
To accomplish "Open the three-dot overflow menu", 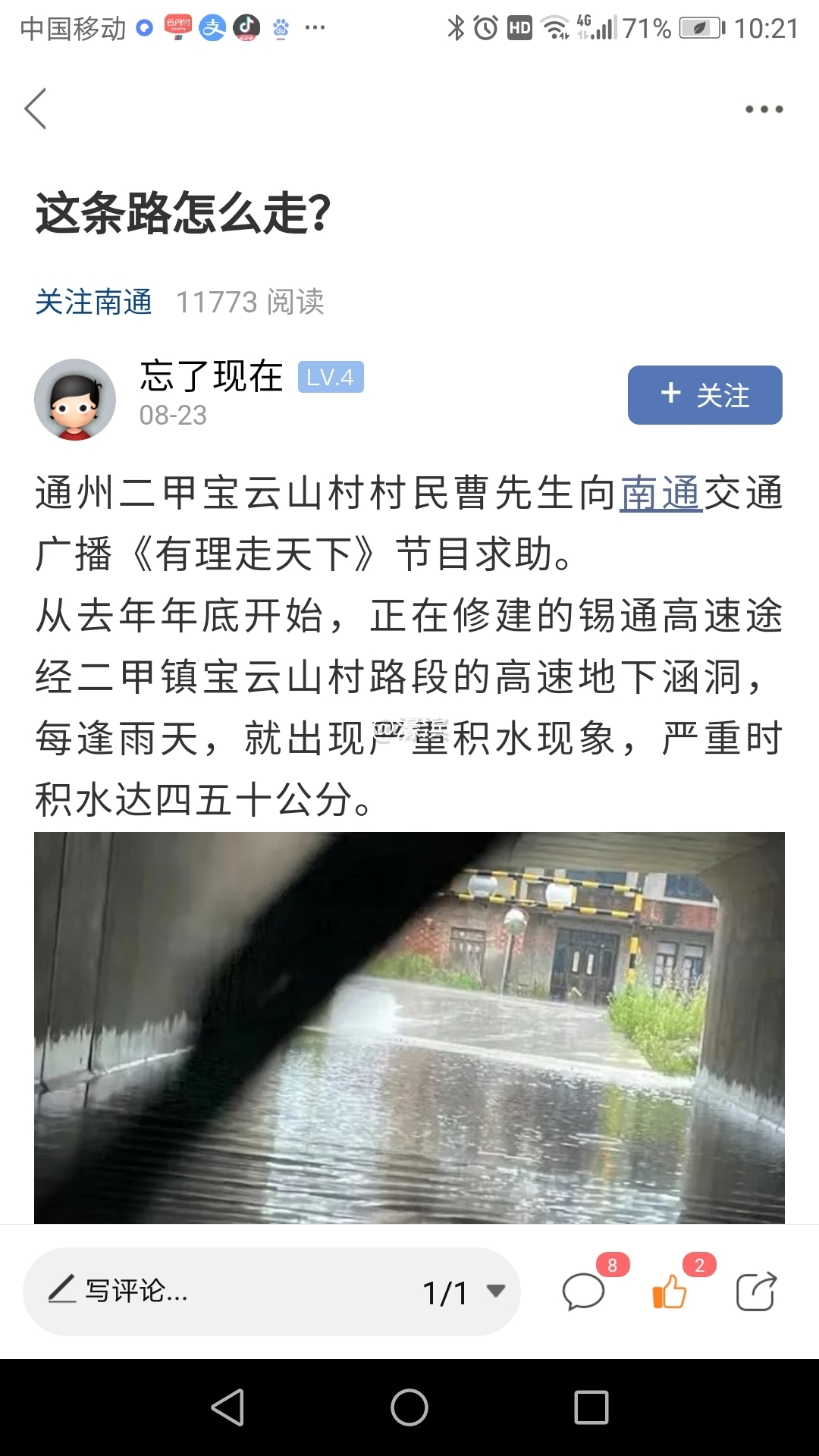I will [x=764, y=109].
